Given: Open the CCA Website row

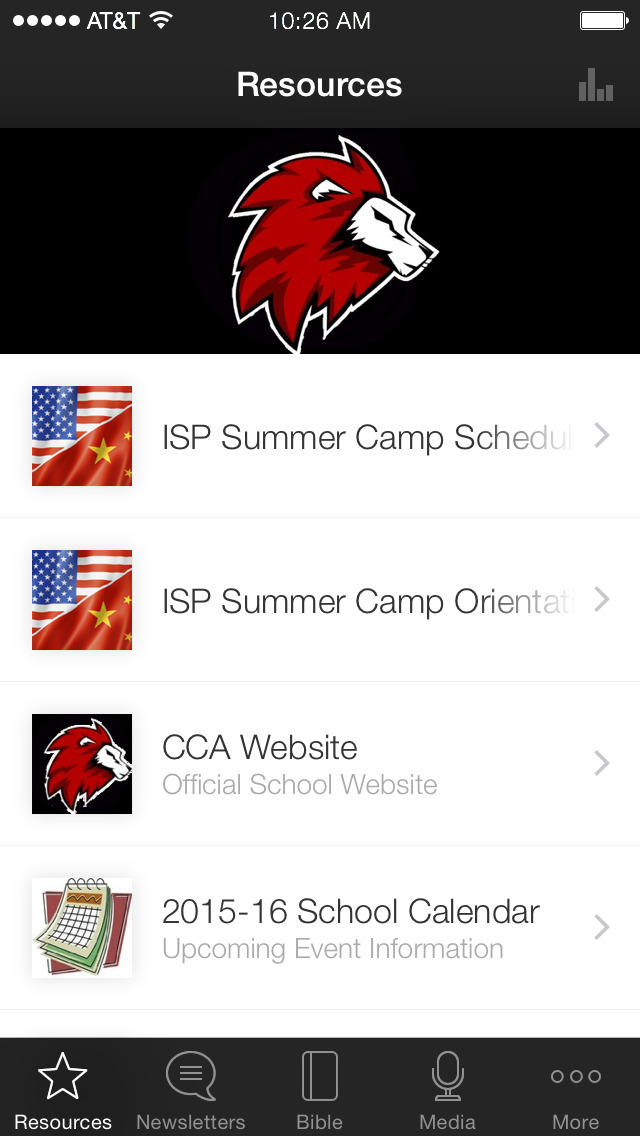Looking at the screenshot, I should tap(320, 765).
